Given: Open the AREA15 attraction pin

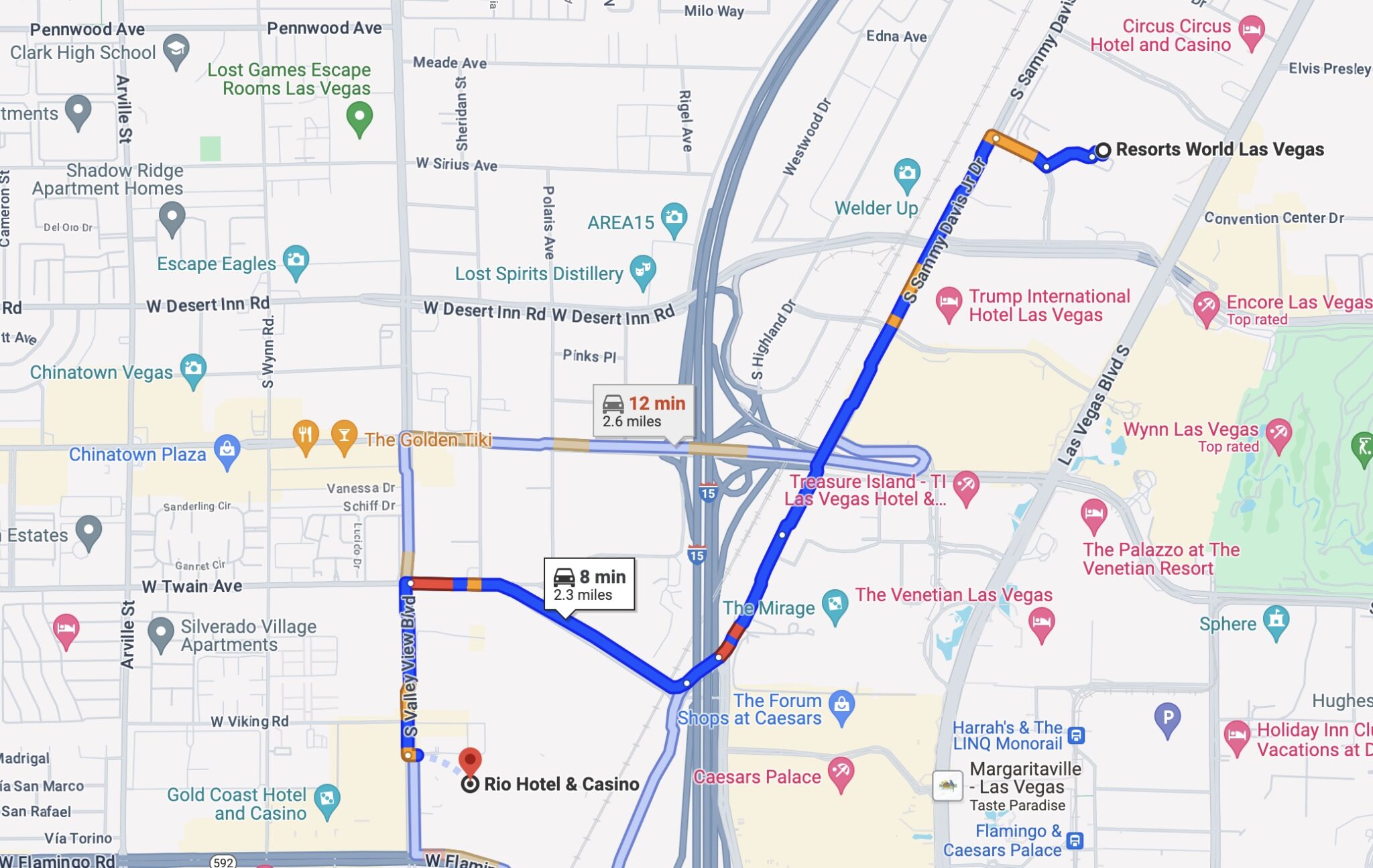Looking at the screenshot, I should coord(674,219).
